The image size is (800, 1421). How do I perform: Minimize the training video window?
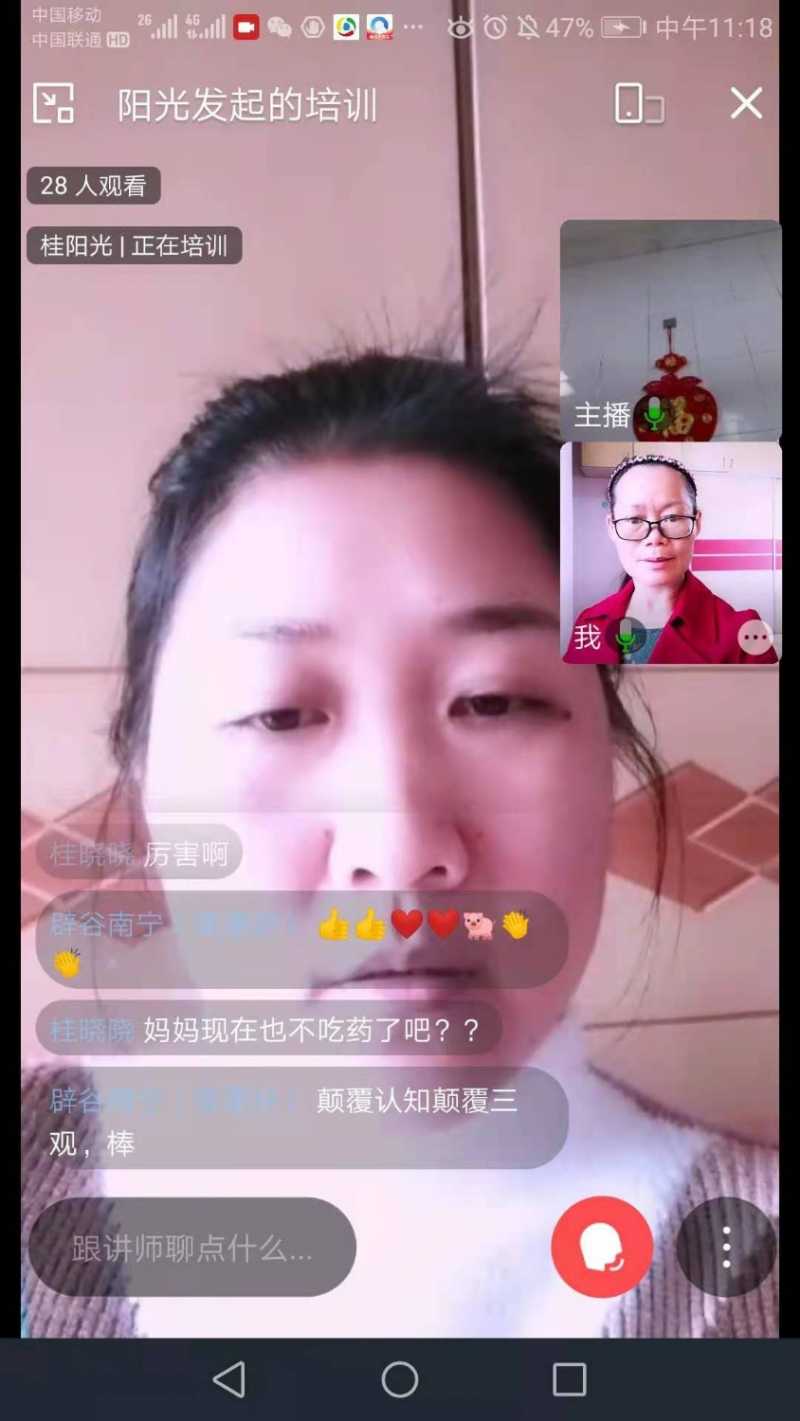coord(54,104)
